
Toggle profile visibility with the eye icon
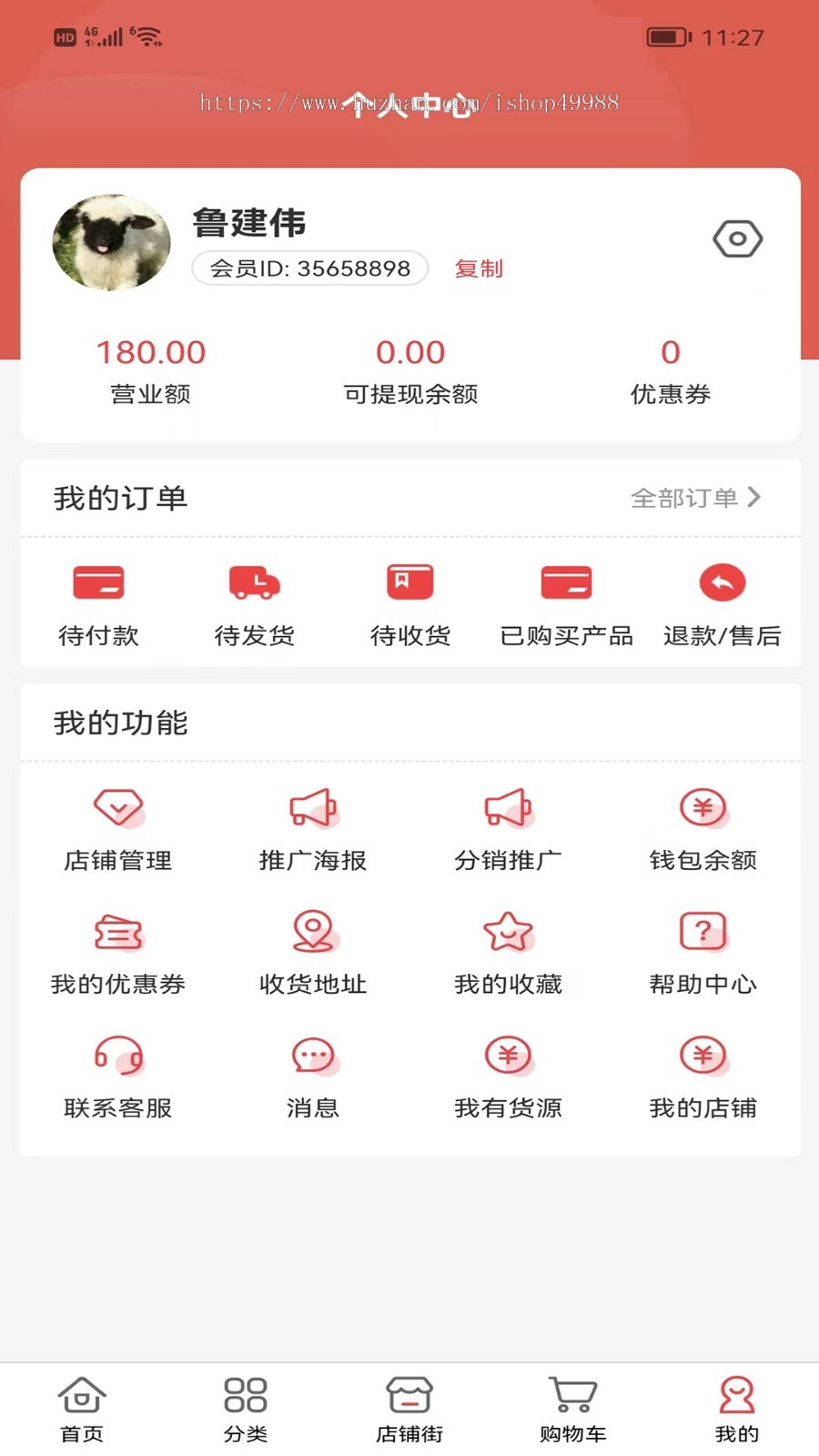pos(738,238)
